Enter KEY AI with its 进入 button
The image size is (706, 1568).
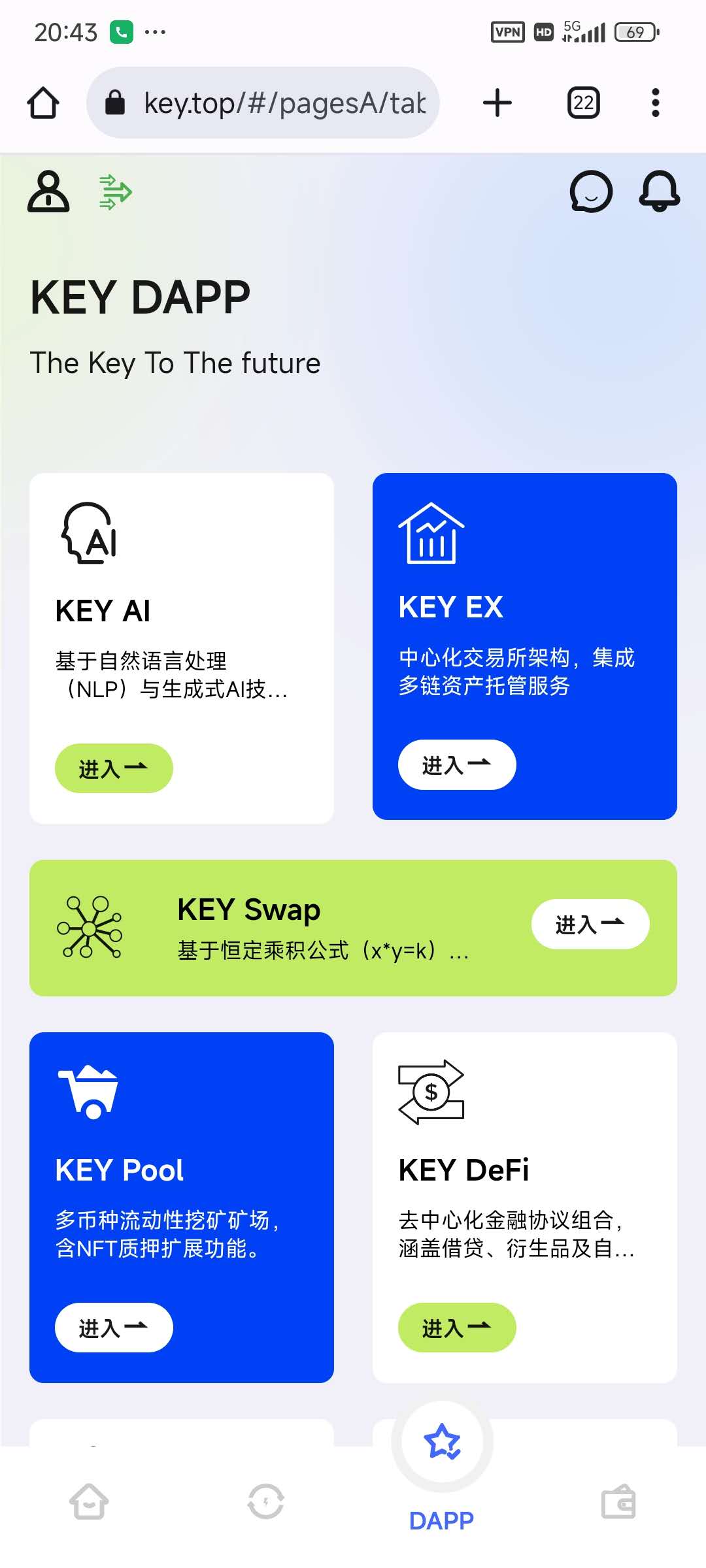(x=114, y=768)
